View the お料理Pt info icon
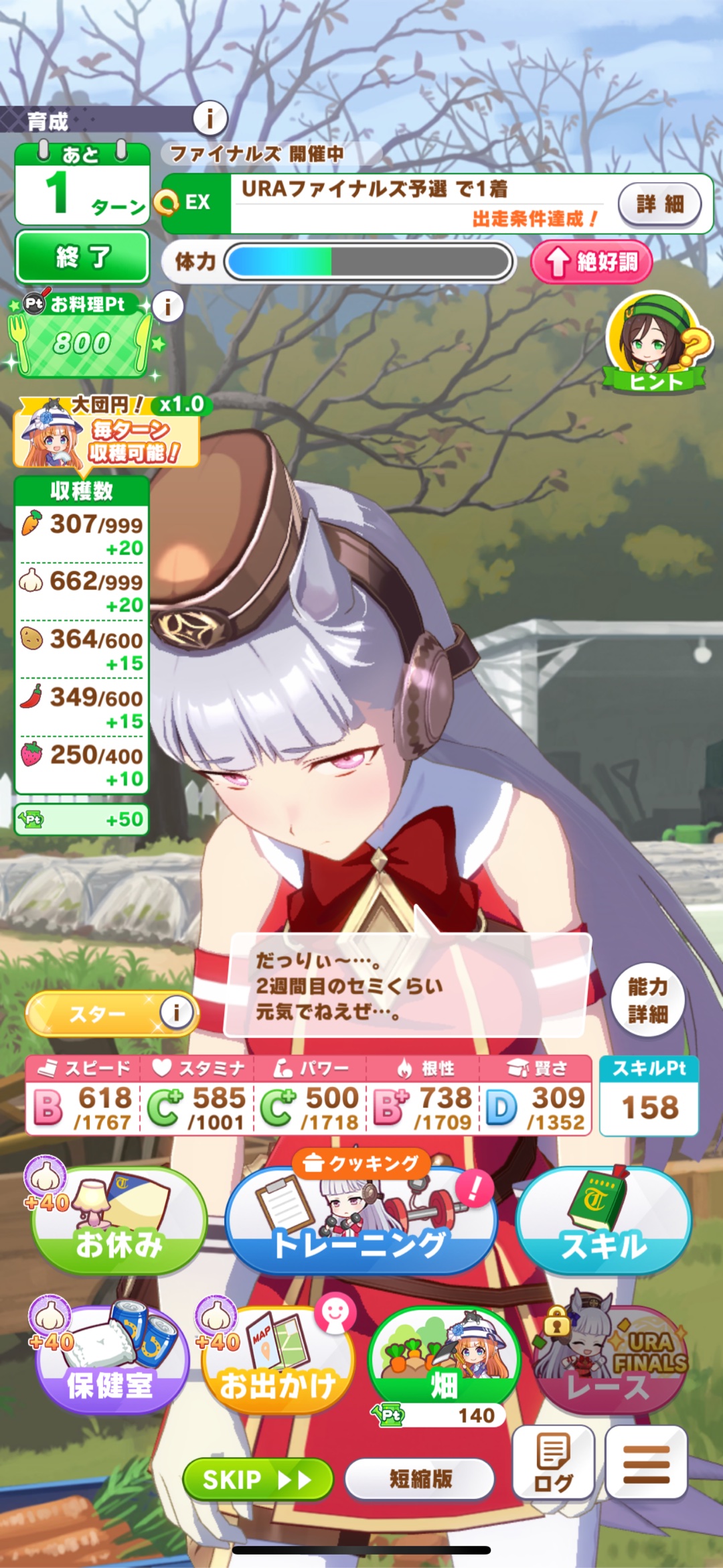723x1568 pixels. click(x=167, y=307)
